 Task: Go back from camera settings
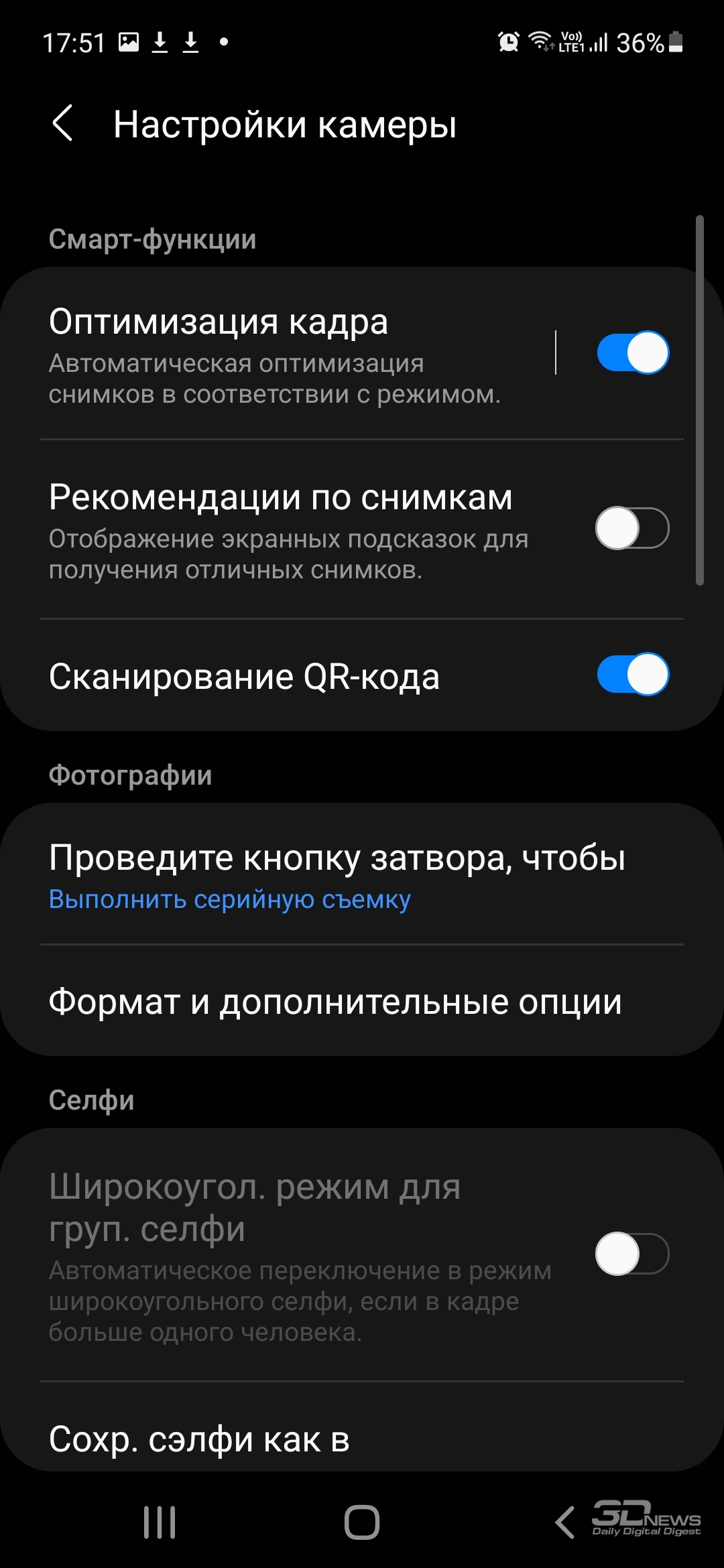(62, 124)
